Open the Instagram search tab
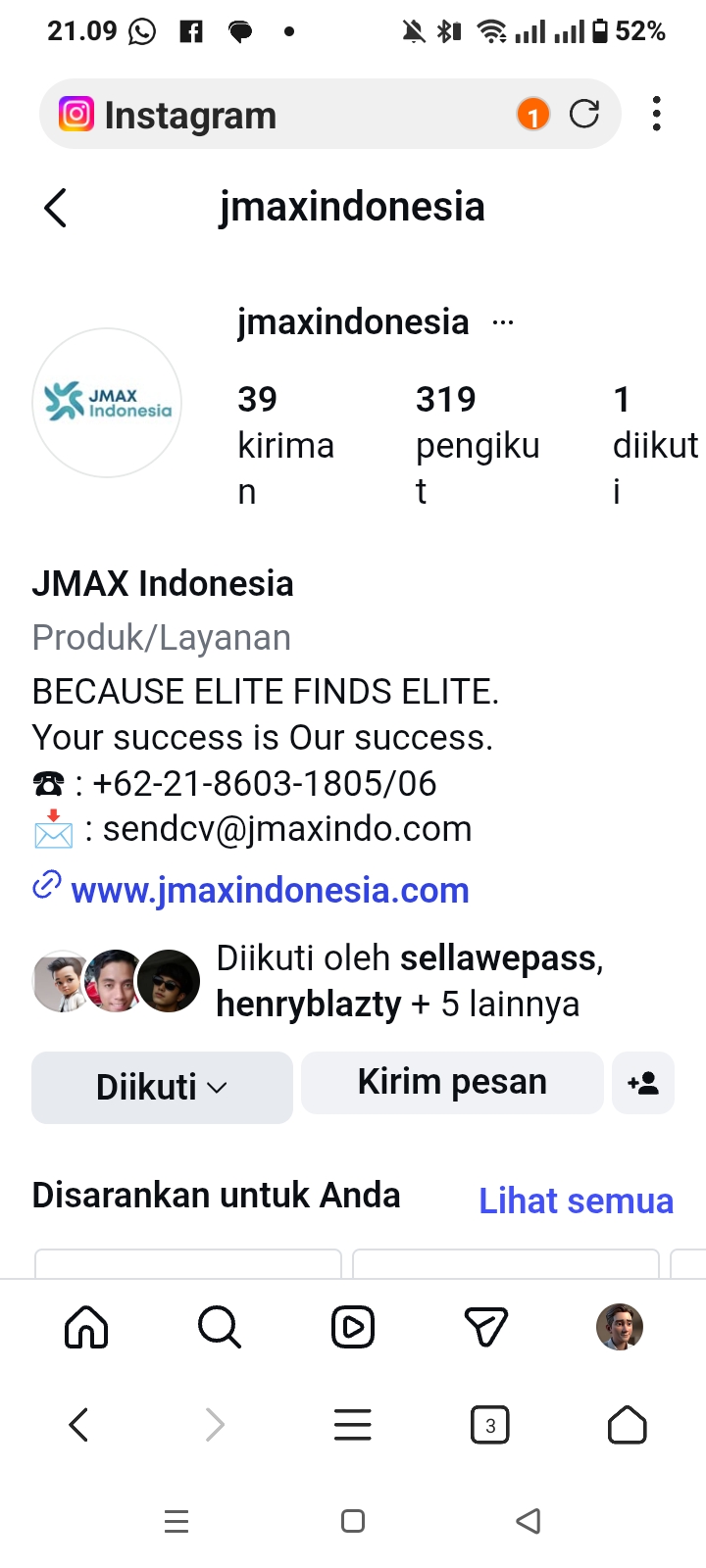The height and width of the screenshot is (1568, 706). pyautogui.click(x=219, y=1328)
